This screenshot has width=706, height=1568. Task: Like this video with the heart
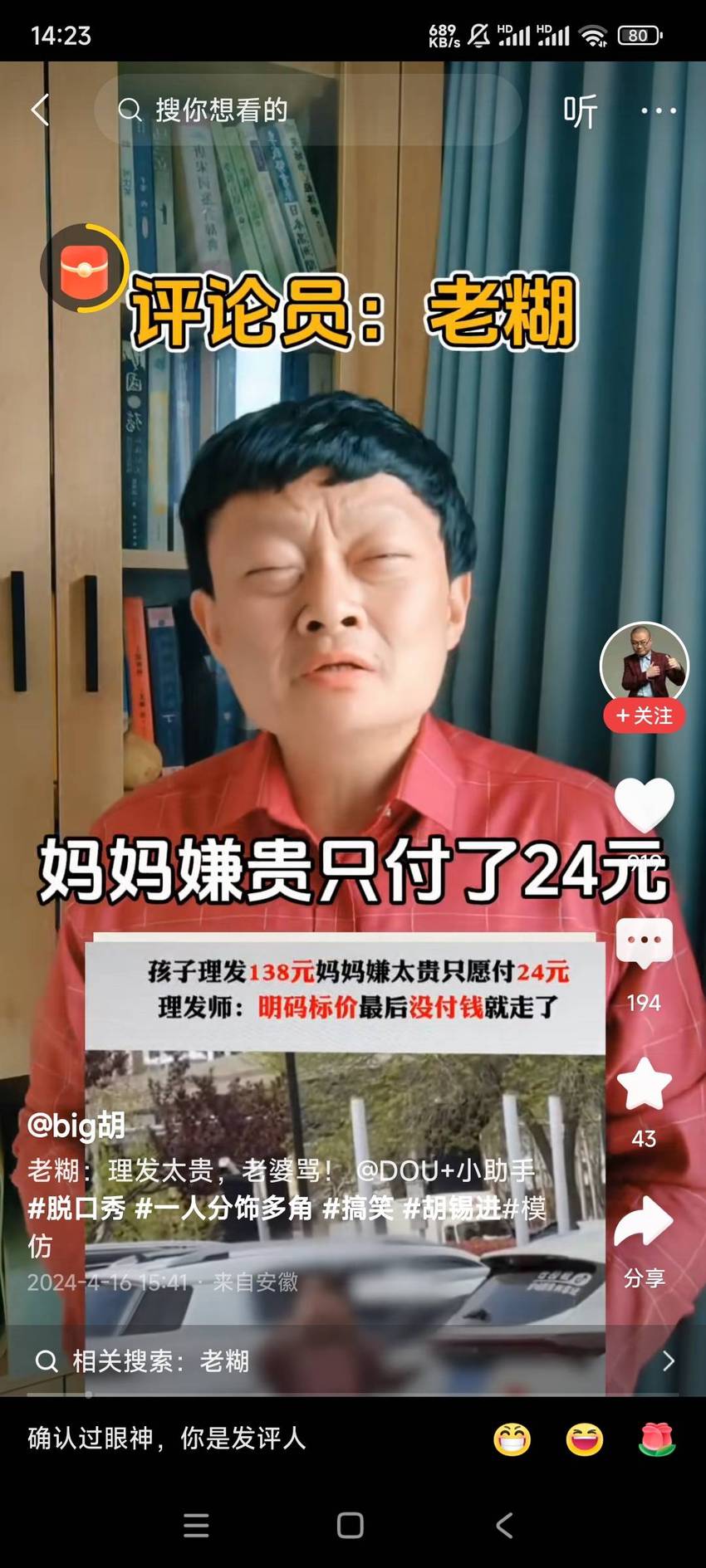645,804
